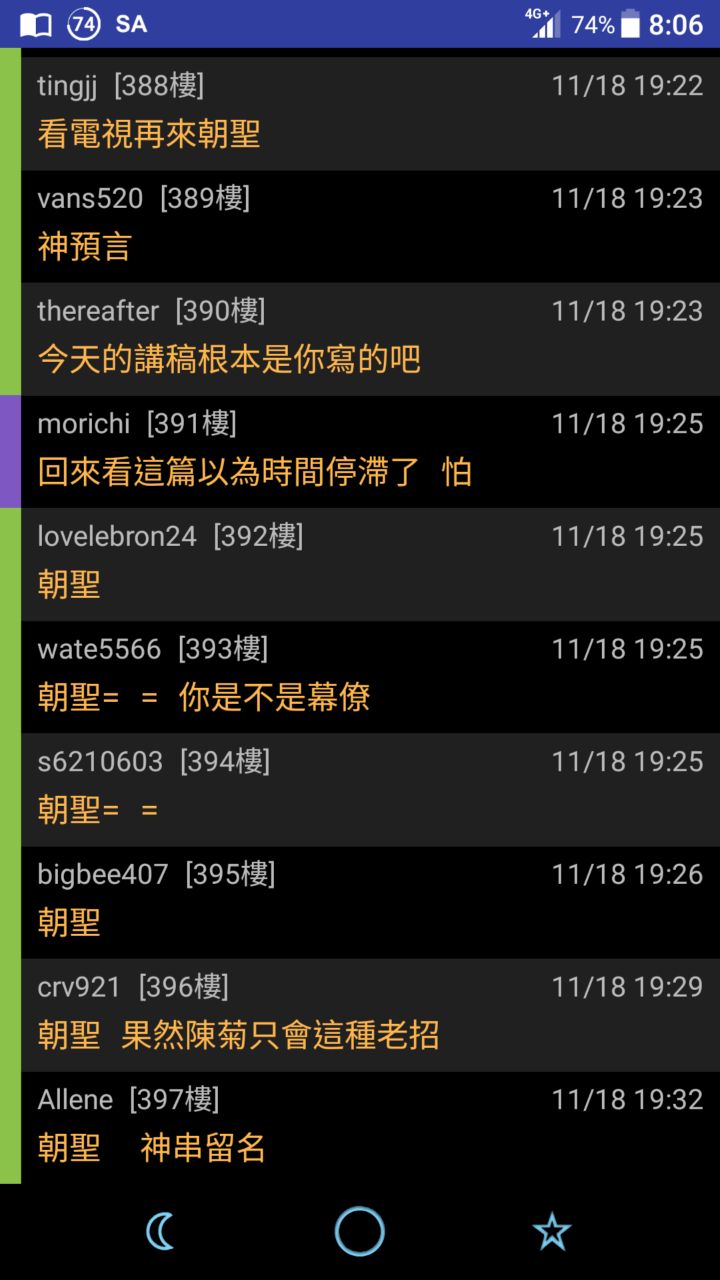Tap morichi's comment on floor 391

tap(370, 451)
